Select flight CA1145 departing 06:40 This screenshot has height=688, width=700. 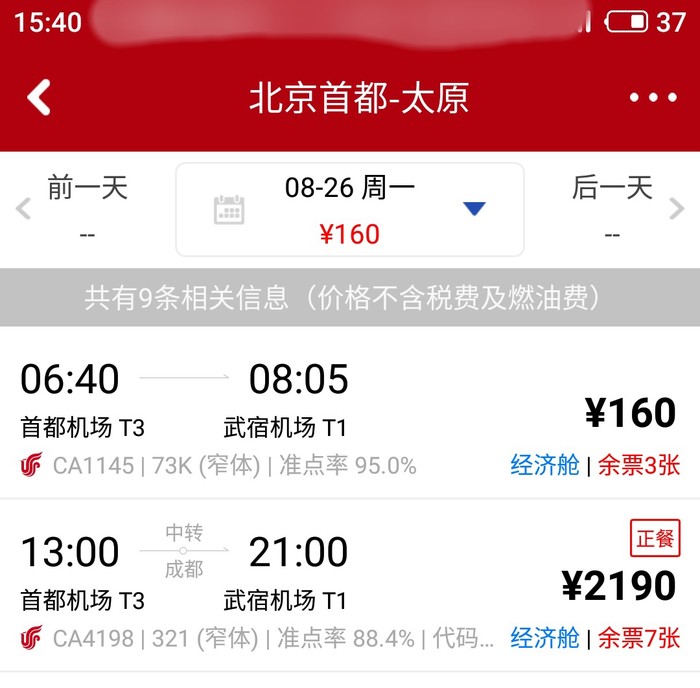[350, 412]
